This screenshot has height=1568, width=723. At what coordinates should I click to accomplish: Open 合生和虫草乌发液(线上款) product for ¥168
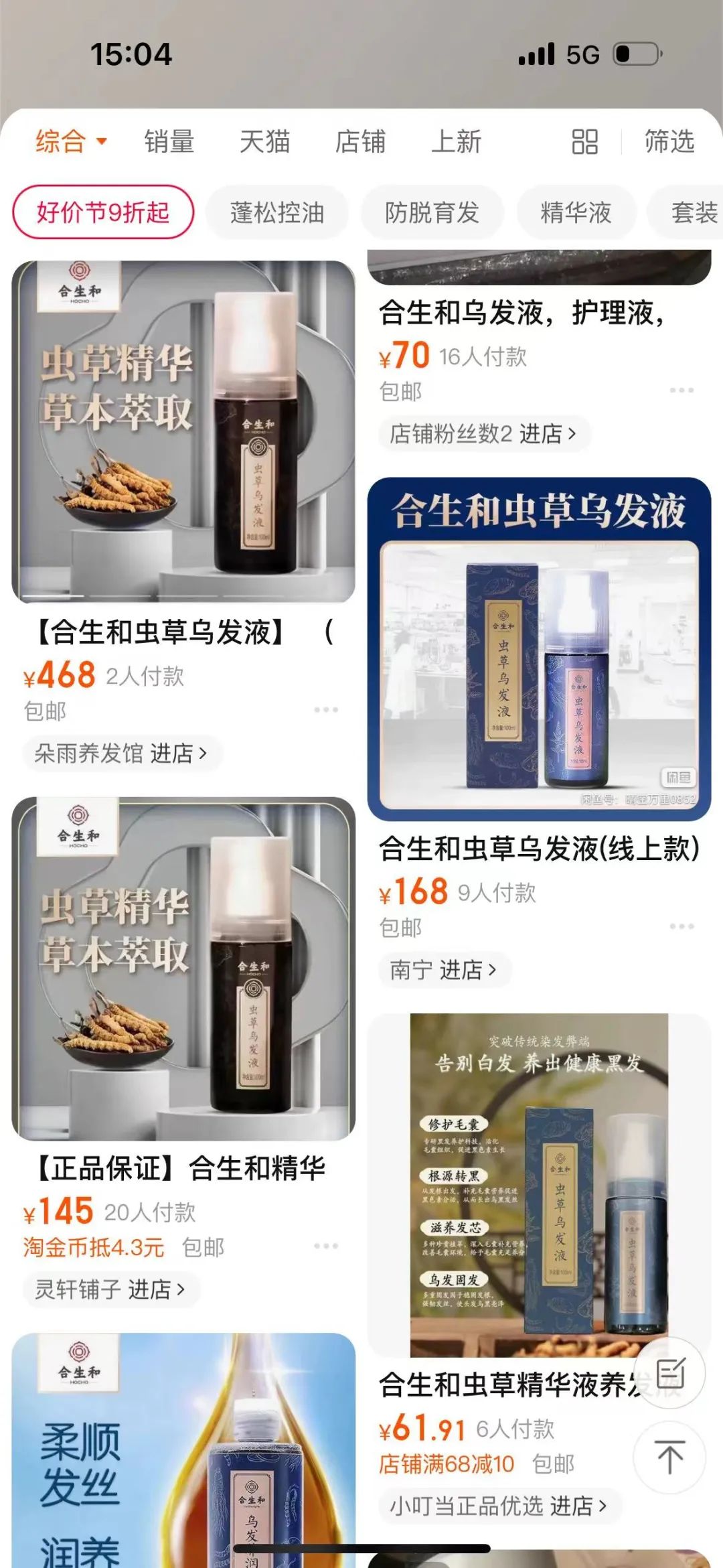(539, 648)
